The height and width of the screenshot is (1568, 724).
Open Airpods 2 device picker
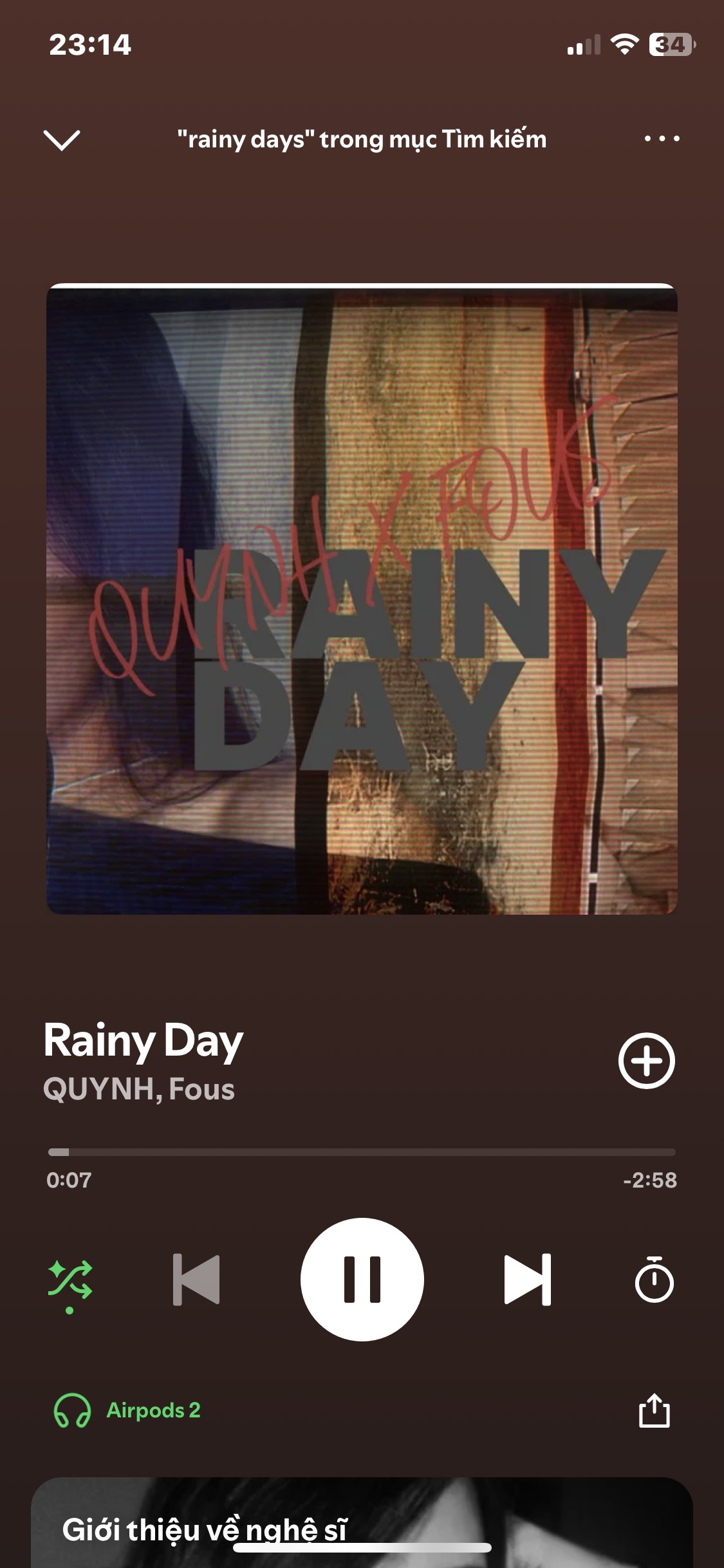127,1411
